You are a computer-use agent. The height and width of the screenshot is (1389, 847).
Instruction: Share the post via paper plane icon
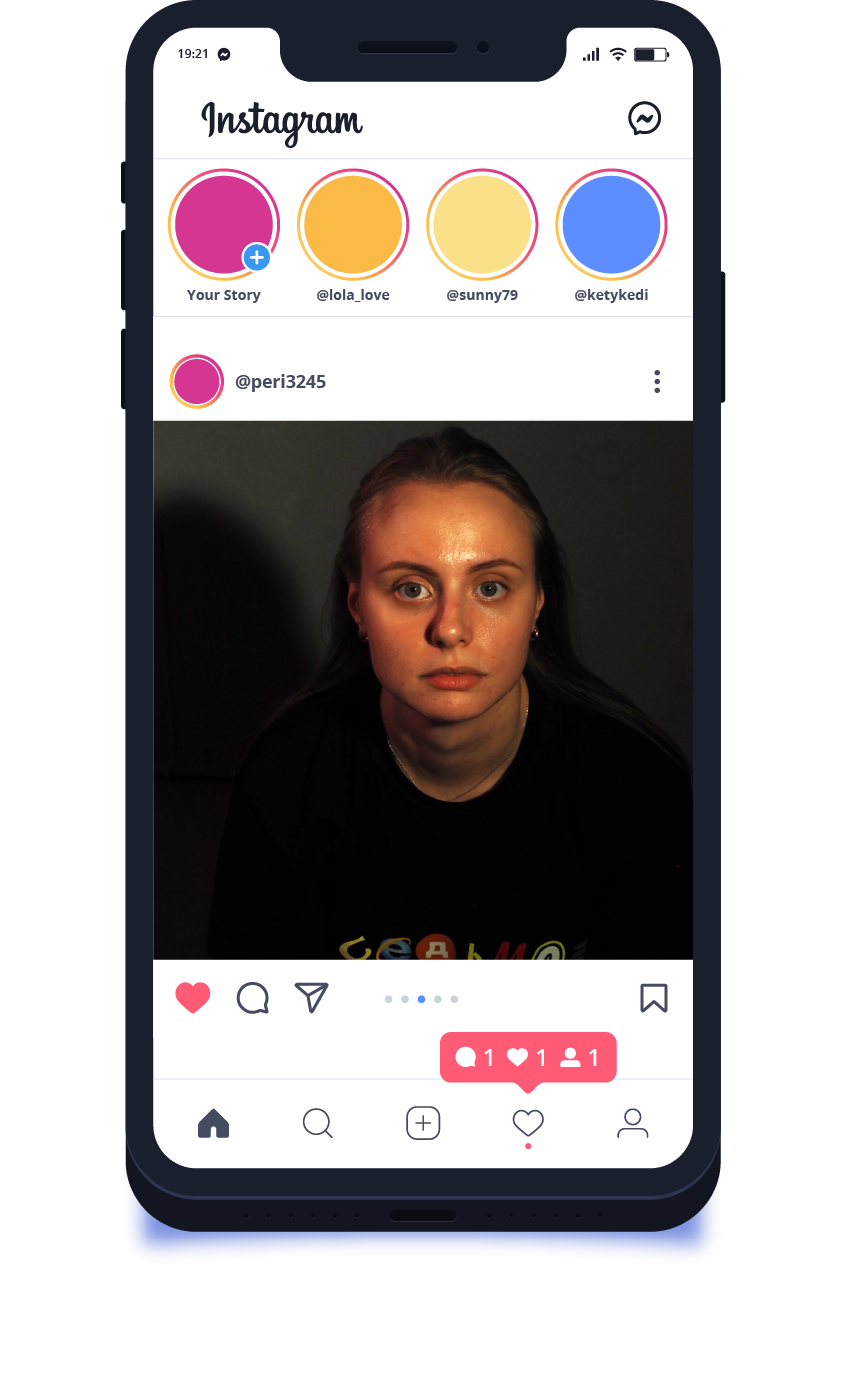(x=312, y=997)
